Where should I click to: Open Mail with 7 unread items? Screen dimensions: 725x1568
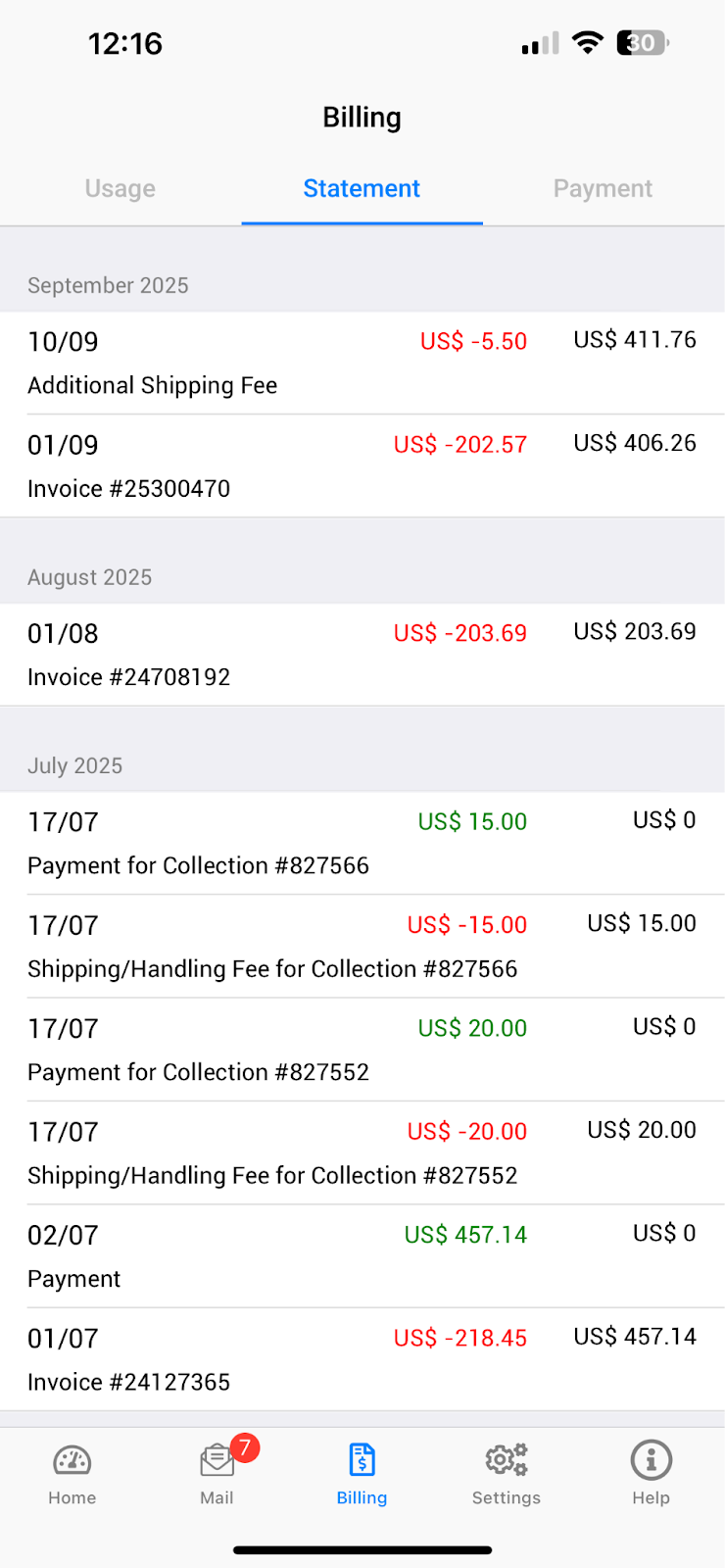click(x=217, y=1473)
